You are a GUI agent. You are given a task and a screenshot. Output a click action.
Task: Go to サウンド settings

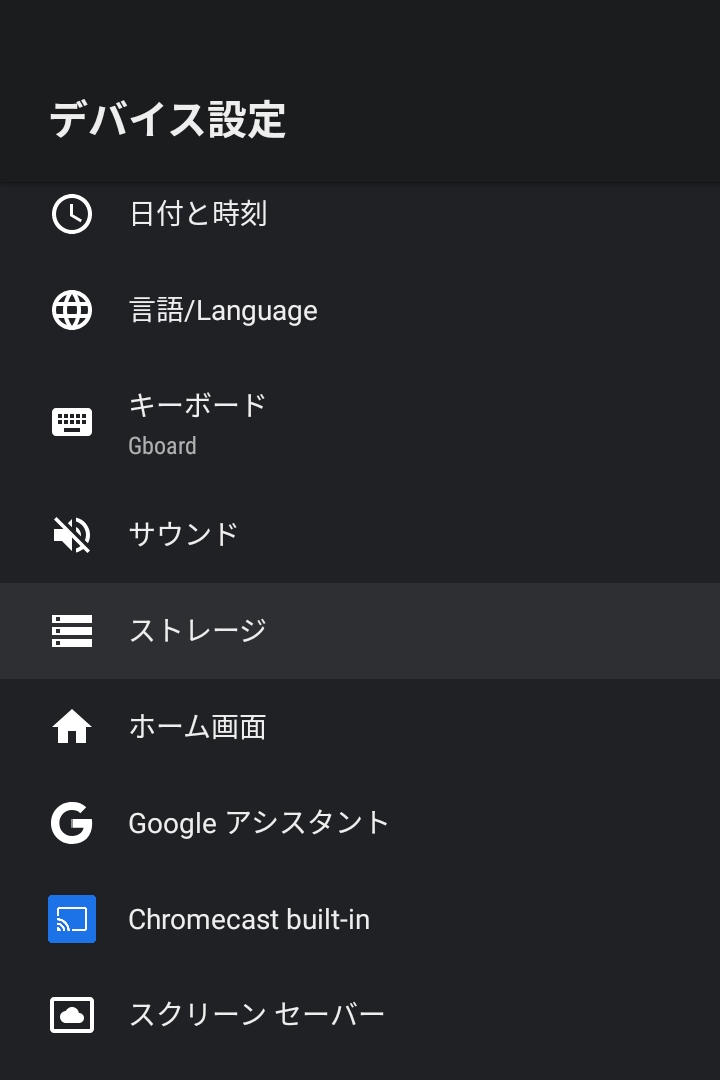pyautogui.click(x=184, y=534)
